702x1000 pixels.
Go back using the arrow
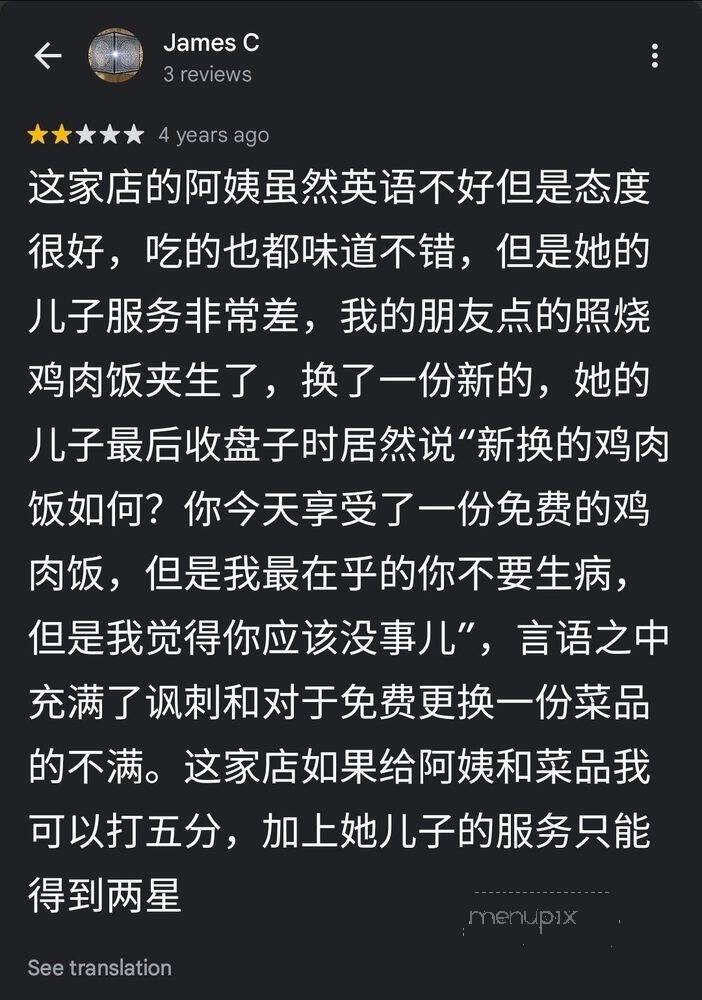pos(48,56)
